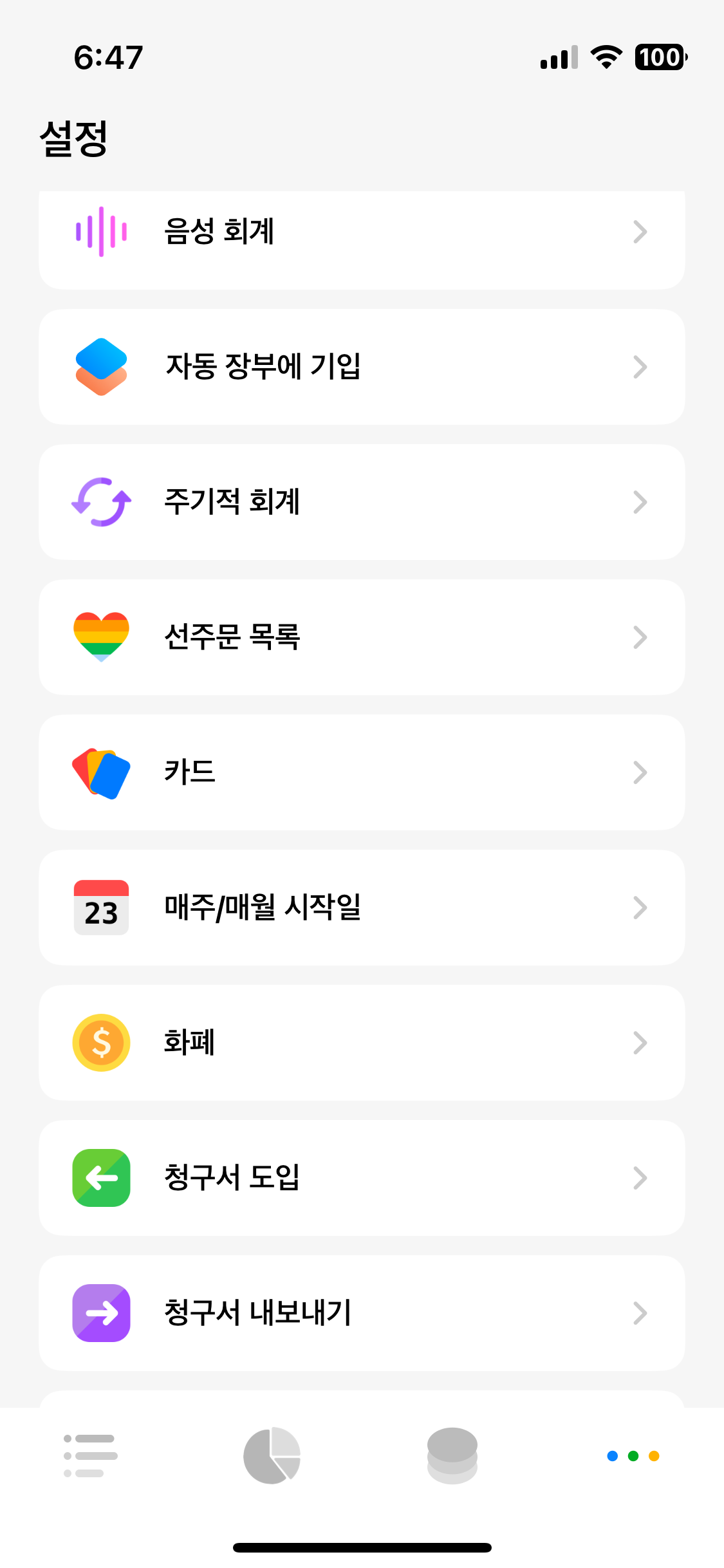724x1568 pixels.
Task: Switch to the accounts coins tab
Action: pyautogui.click(x=452, y=1456)
